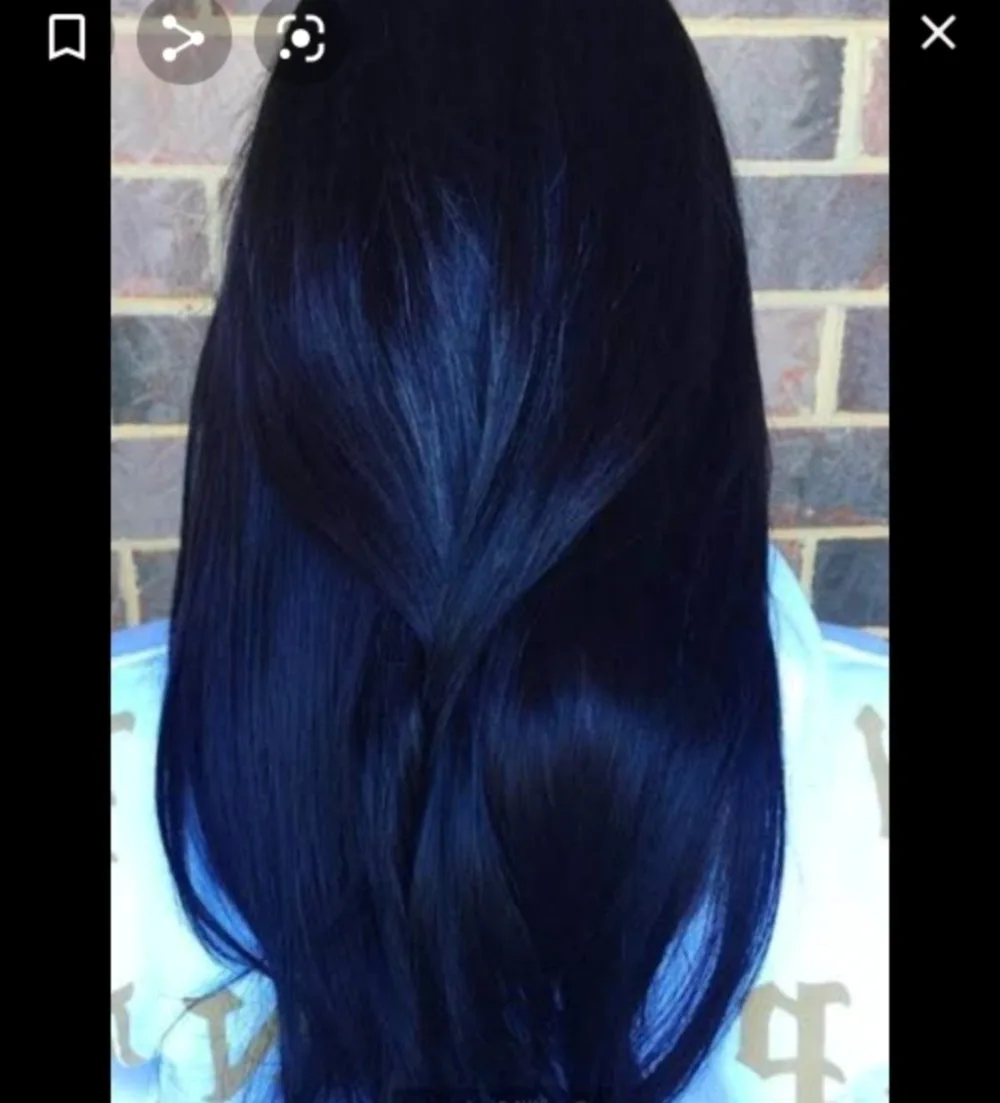
Task: Share this image
Action: tap(183, 39)
